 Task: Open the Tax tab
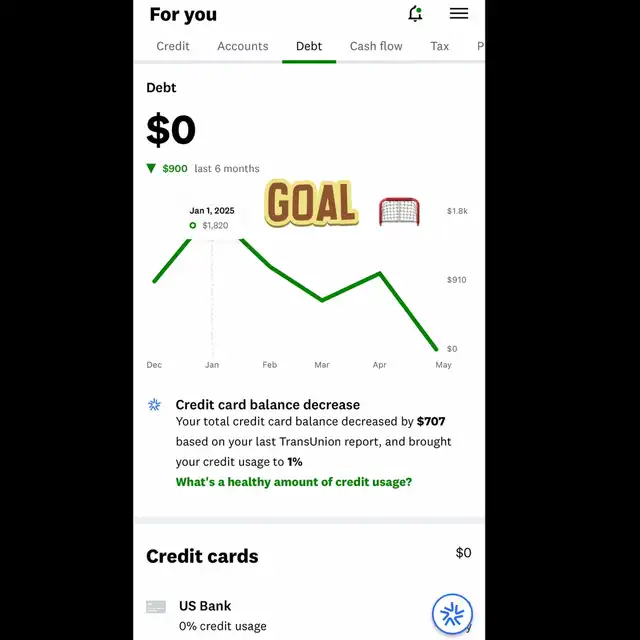tap(440, 46)
